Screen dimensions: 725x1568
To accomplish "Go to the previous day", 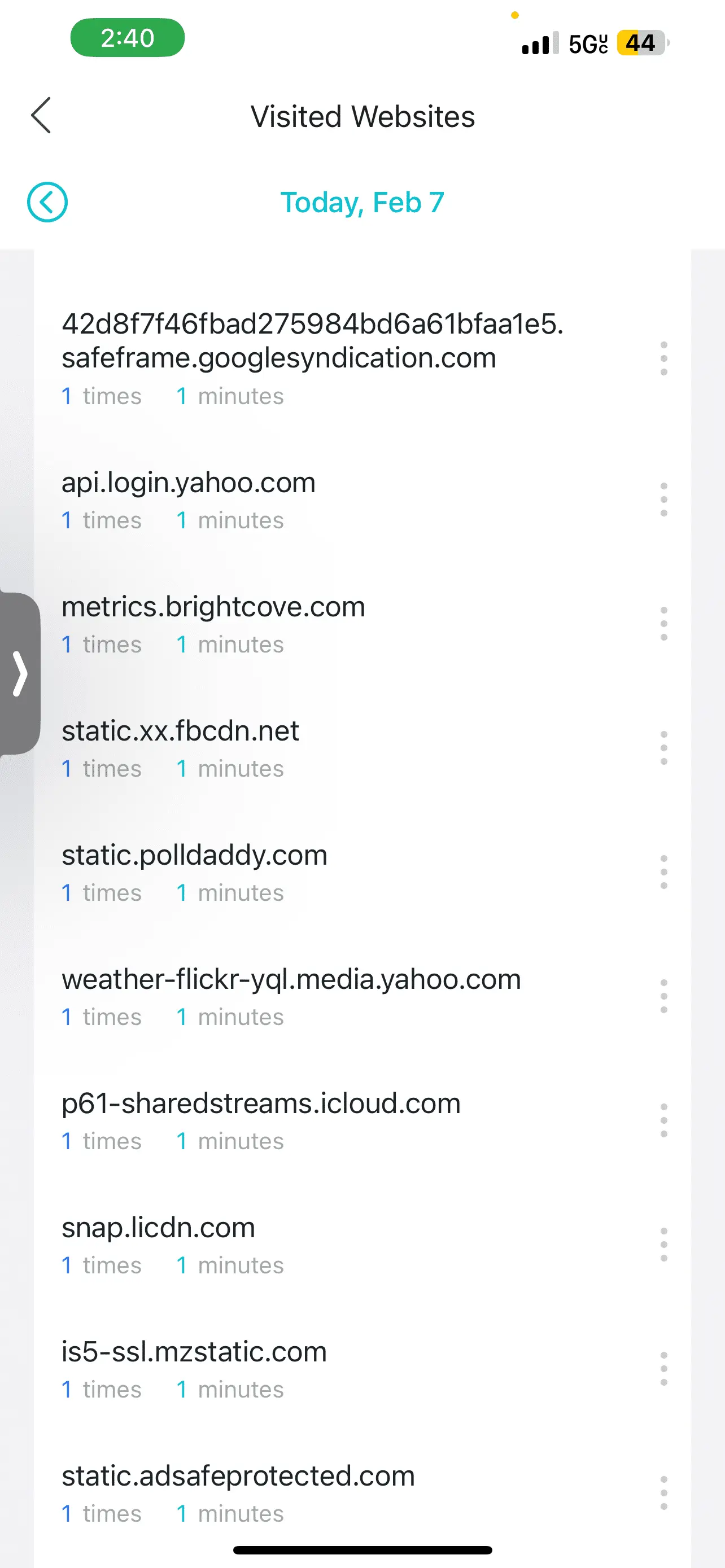I will (47, 202).
